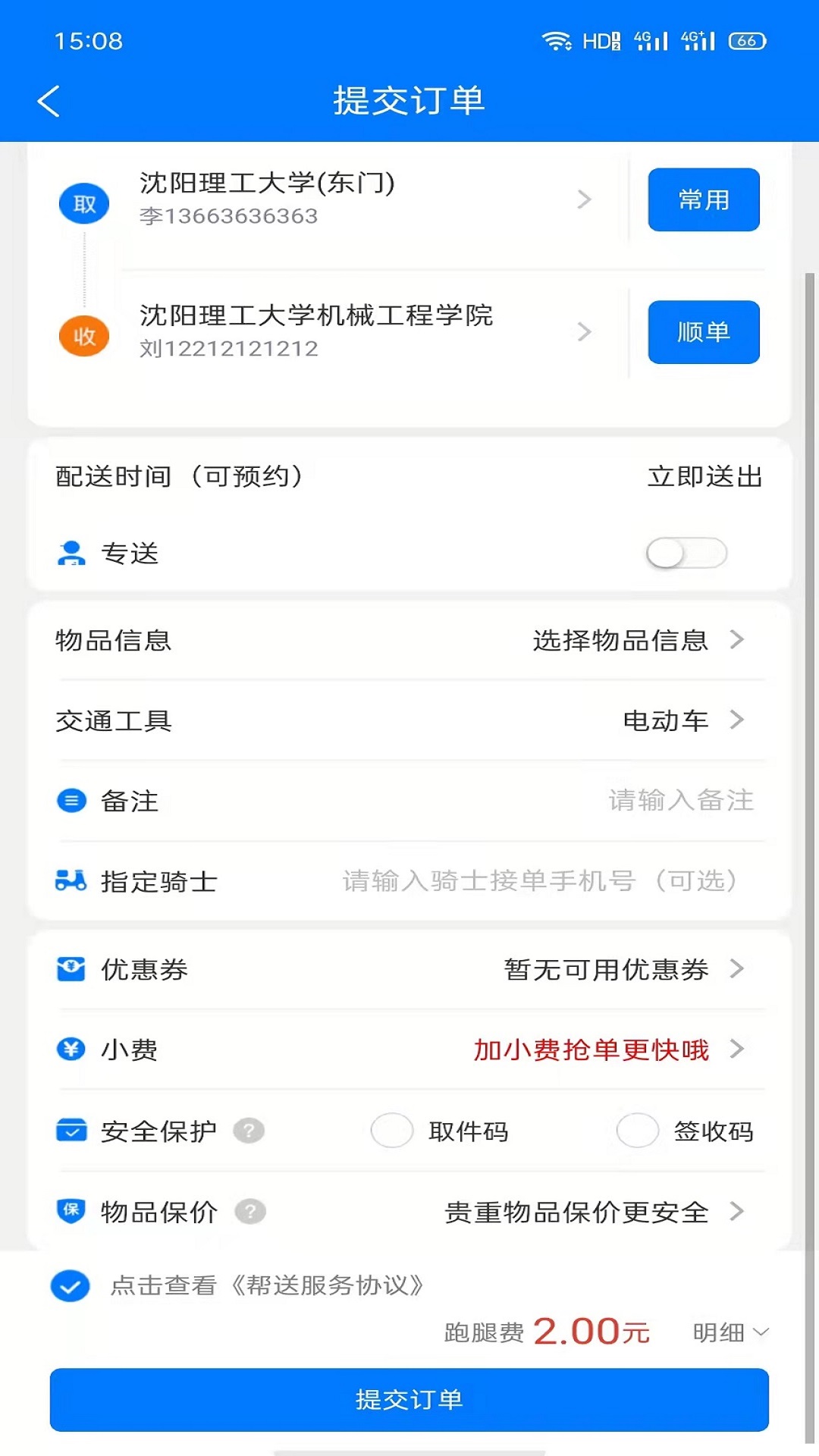Open the 常用 addresses button

click(703, 199)
